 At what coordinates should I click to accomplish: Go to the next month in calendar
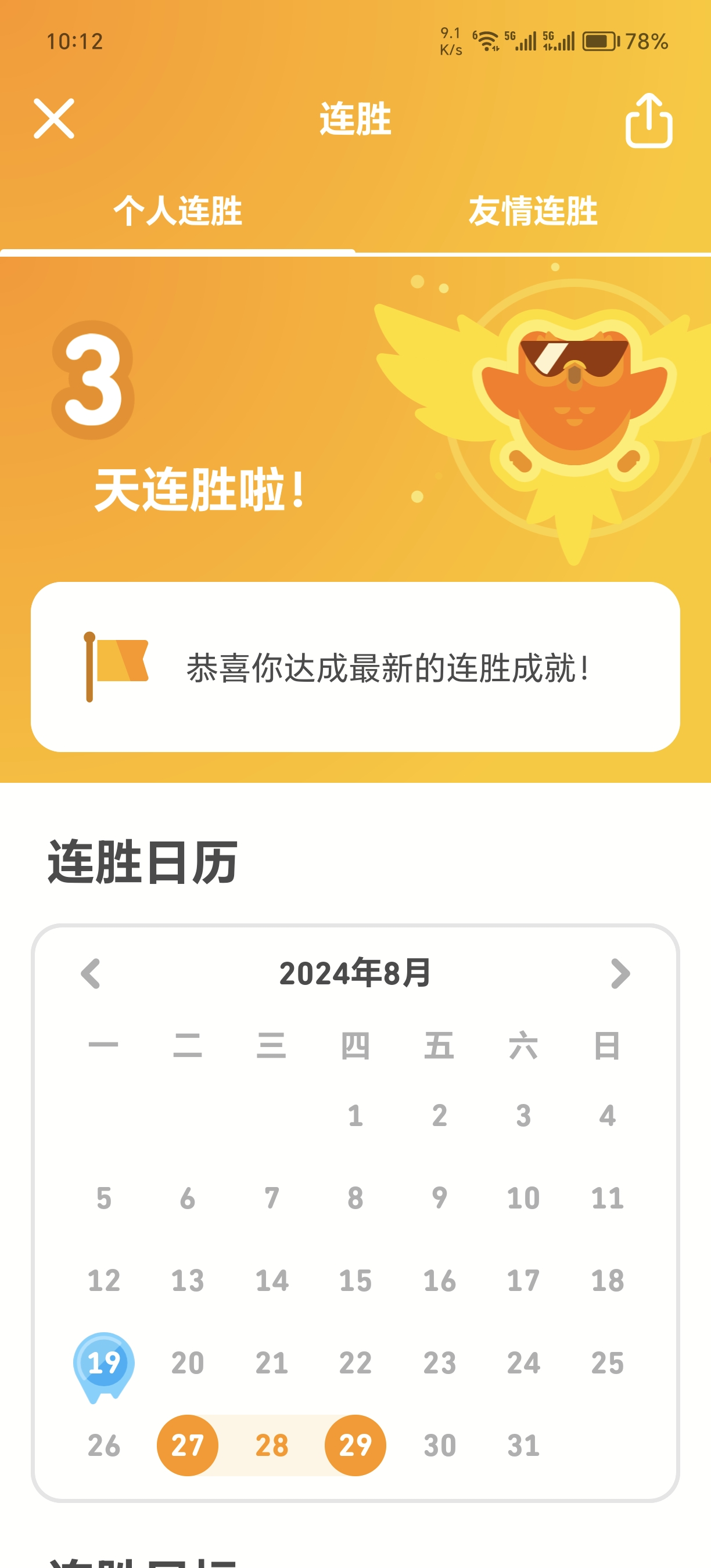620,973
